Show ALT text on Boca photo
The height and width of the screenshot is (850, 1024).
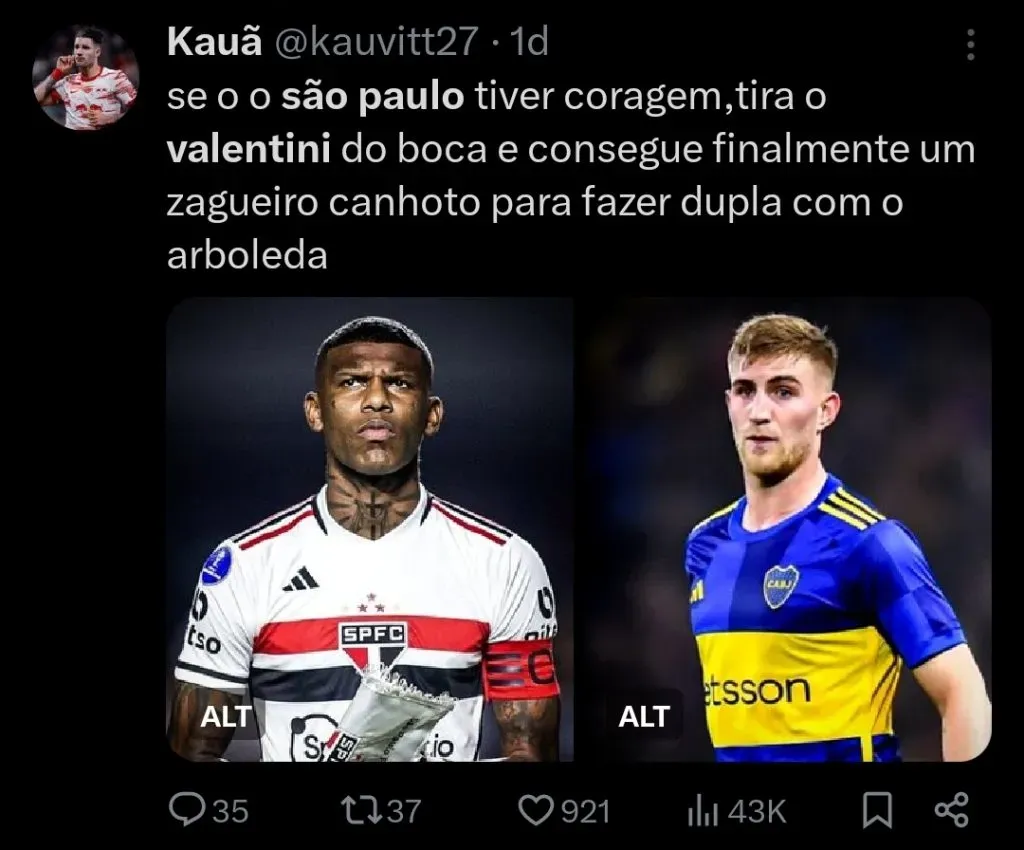click(643, 716)
